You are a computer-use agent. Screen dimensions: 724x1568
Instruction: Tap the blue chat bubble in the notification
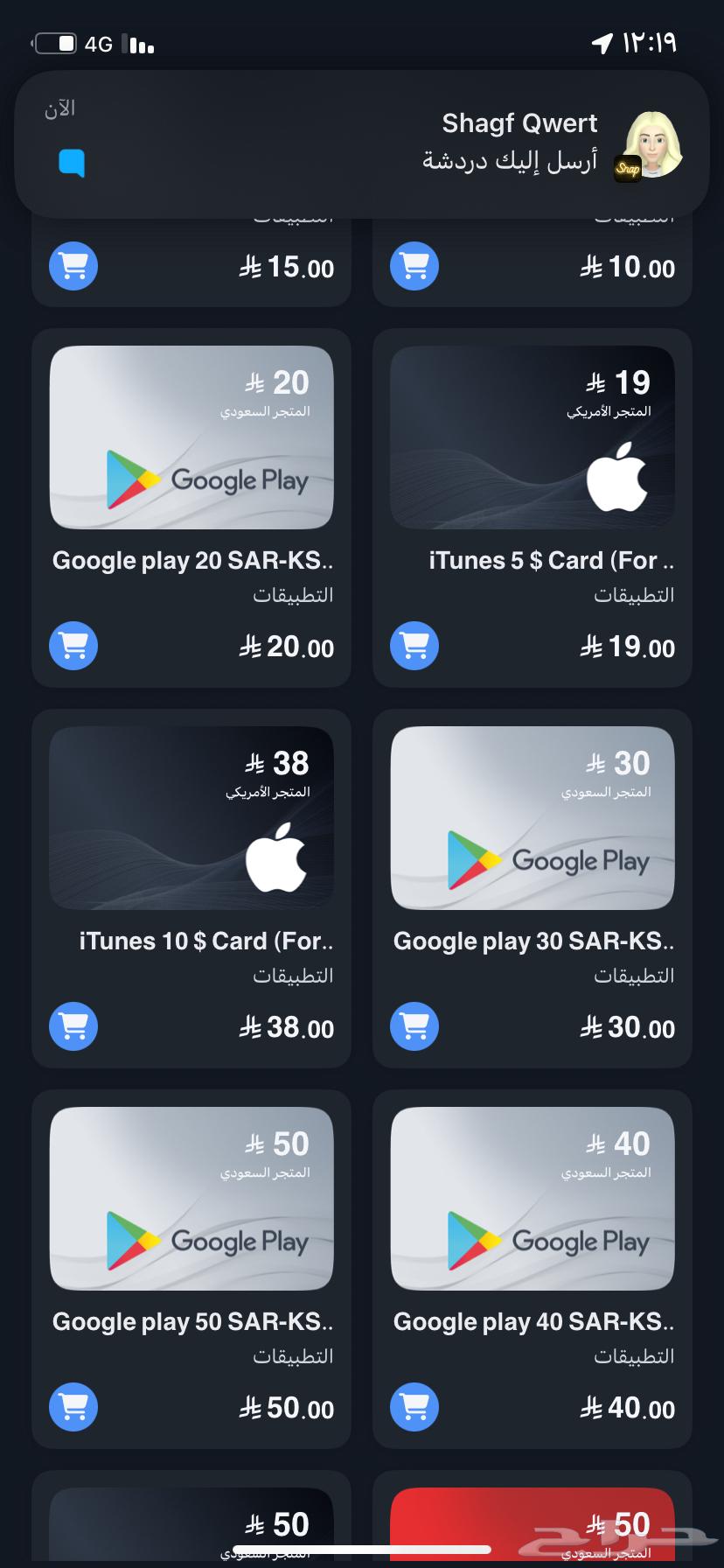[x=73, y=163]
